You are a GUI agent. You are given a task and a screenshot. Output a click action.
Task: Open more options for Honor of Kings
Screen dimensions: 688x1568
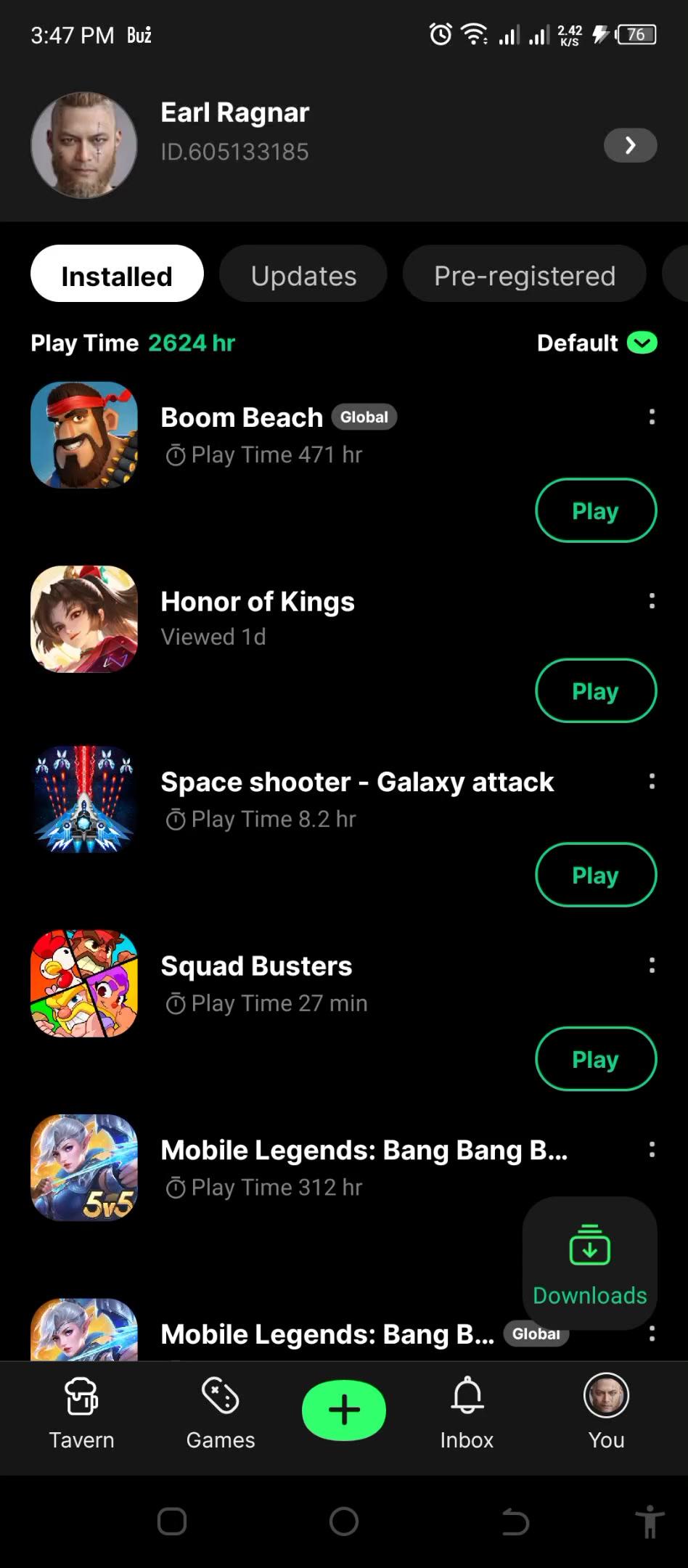652,601
